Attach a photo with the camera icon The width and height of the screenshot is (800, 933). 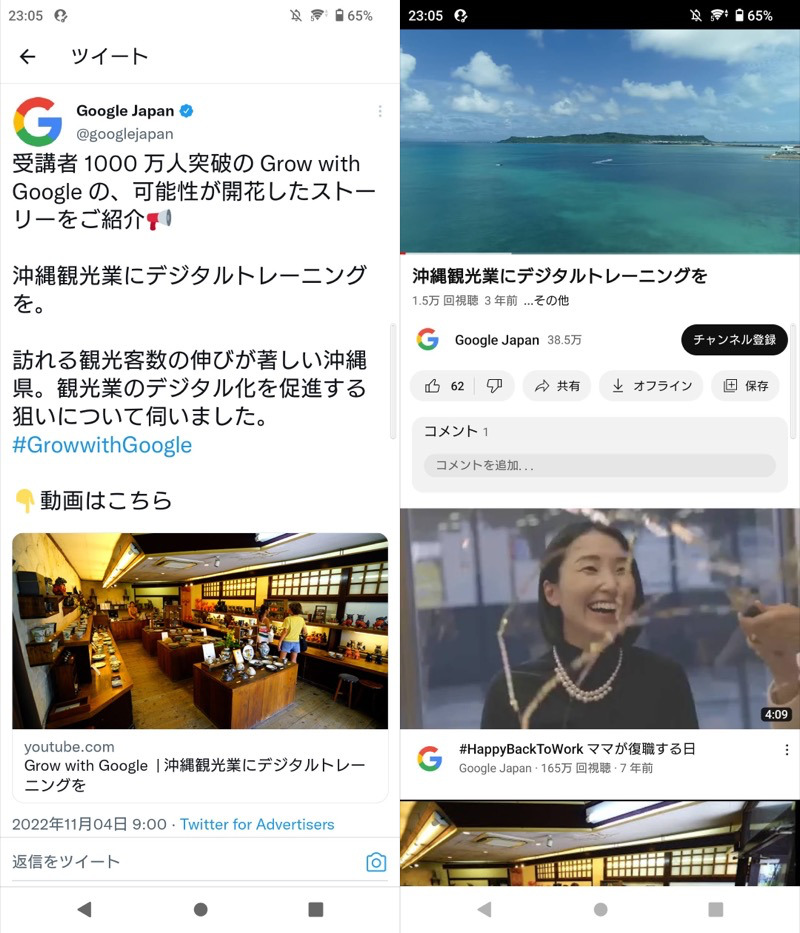tap(376, 862)
